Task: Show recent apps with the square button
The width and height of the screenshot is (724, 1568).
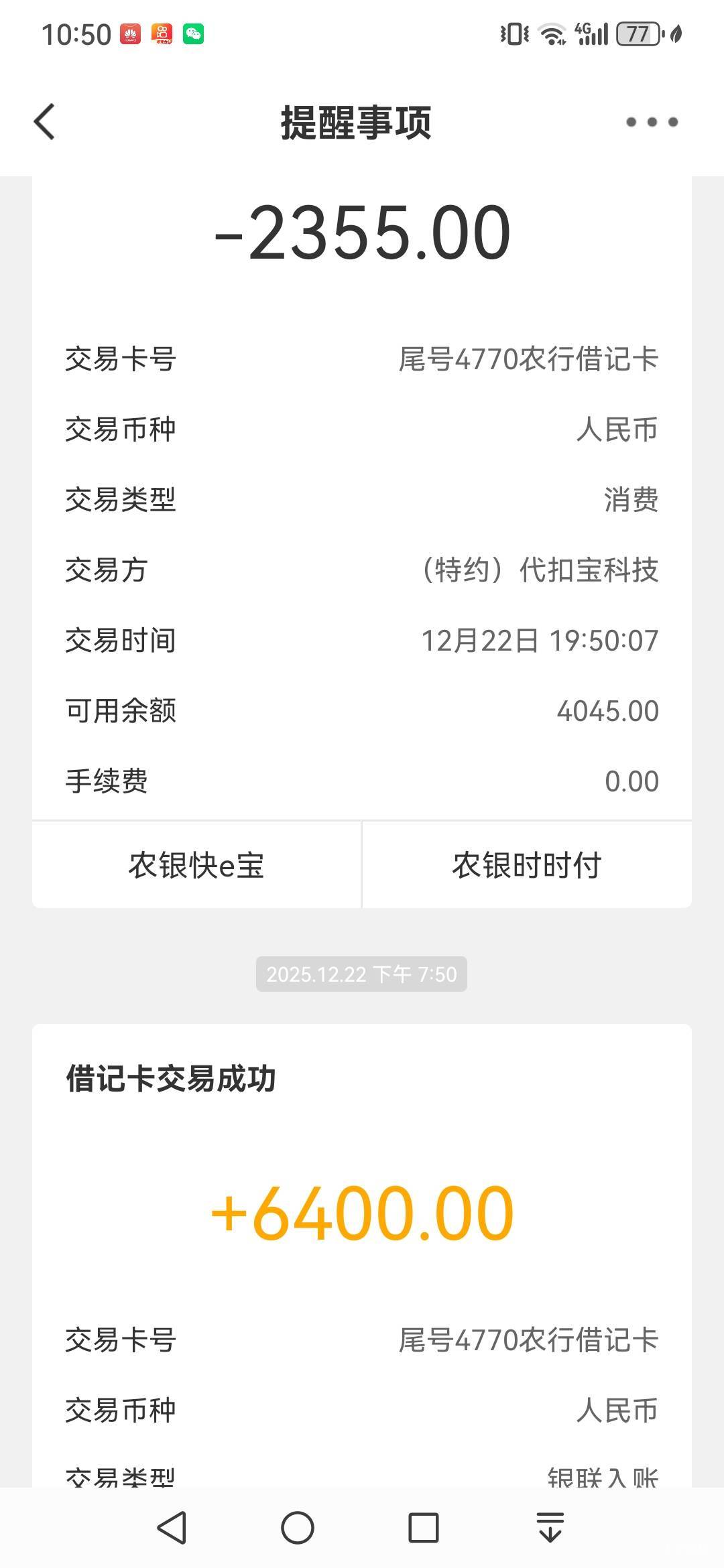Action: pos(424,1528)
